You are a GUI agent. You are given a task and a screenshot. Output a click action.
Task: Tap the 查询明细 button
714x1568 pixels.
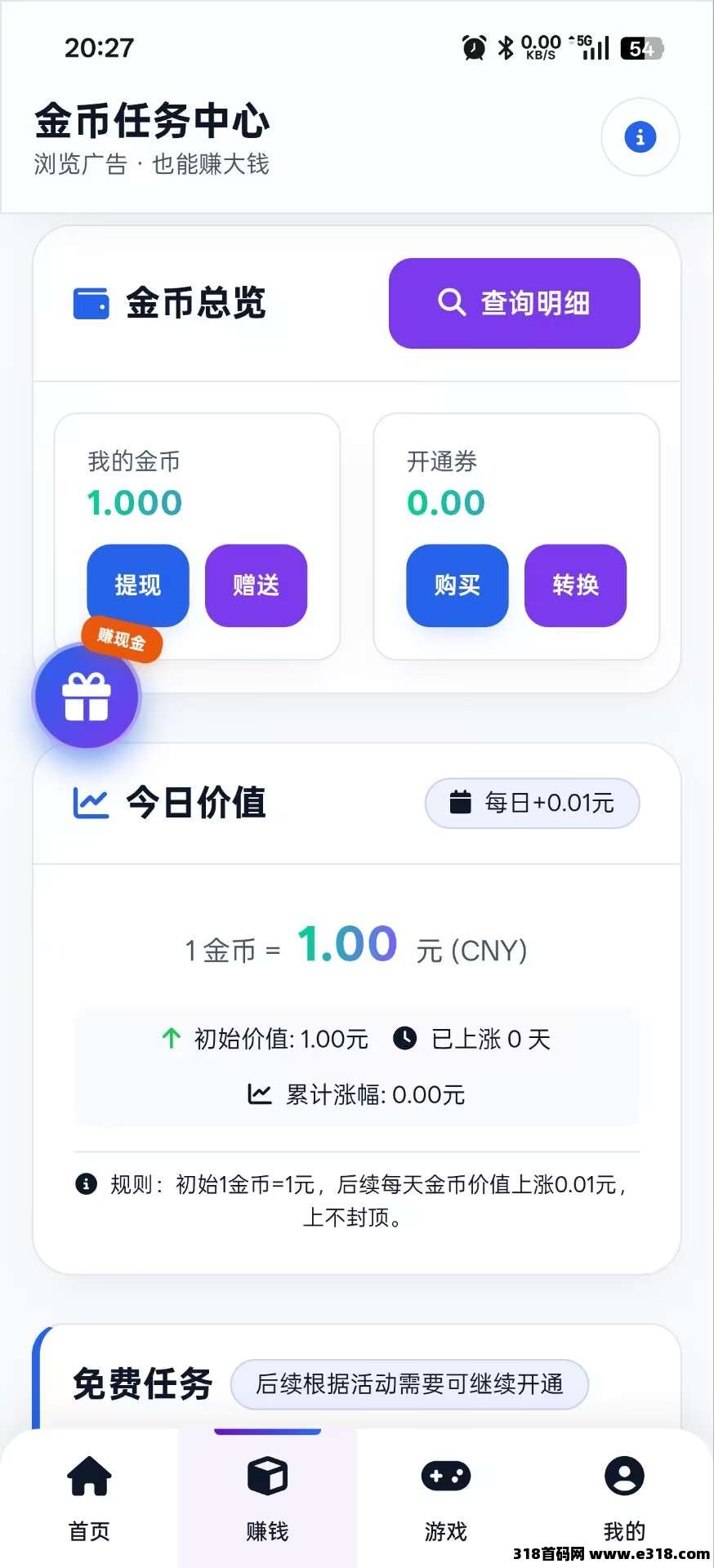(514, 303)
